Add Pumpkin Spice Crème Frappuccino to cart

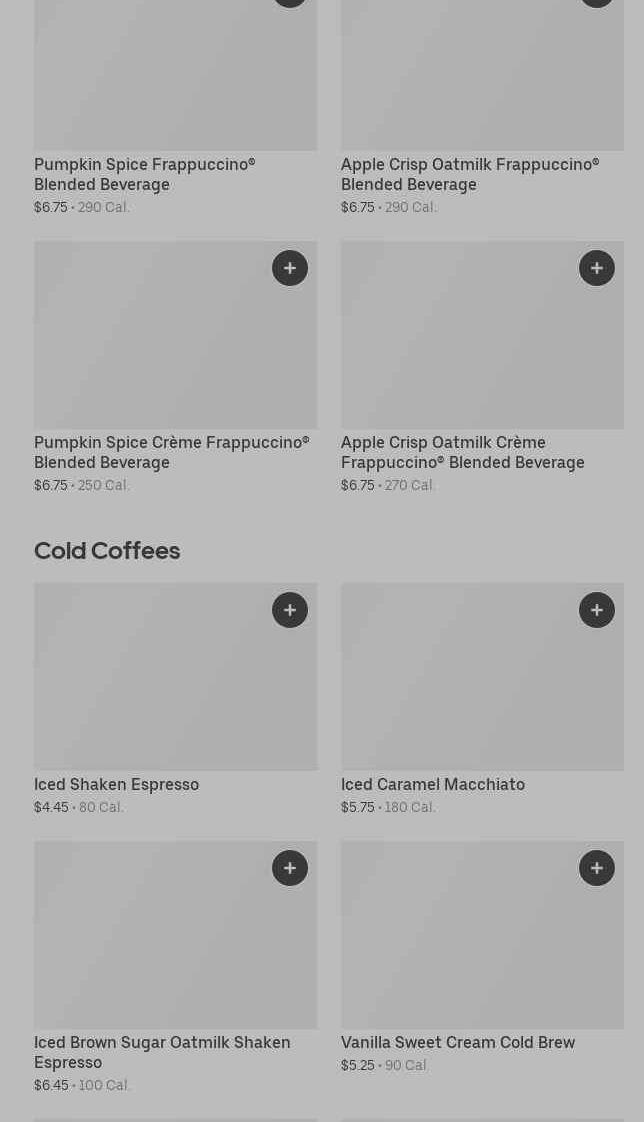[290, 268]
